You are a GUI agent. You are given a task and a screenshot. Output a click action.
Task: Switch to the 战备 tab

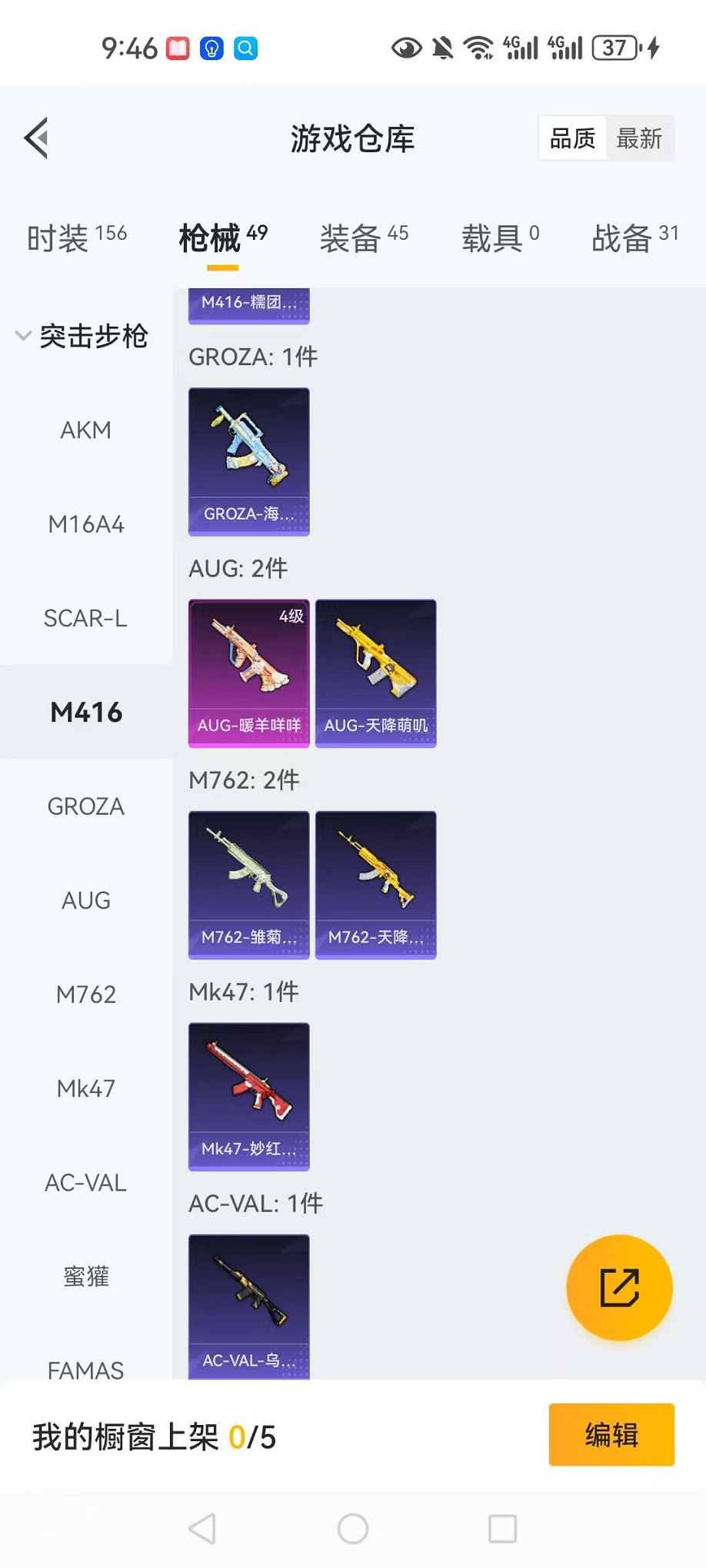634,238
